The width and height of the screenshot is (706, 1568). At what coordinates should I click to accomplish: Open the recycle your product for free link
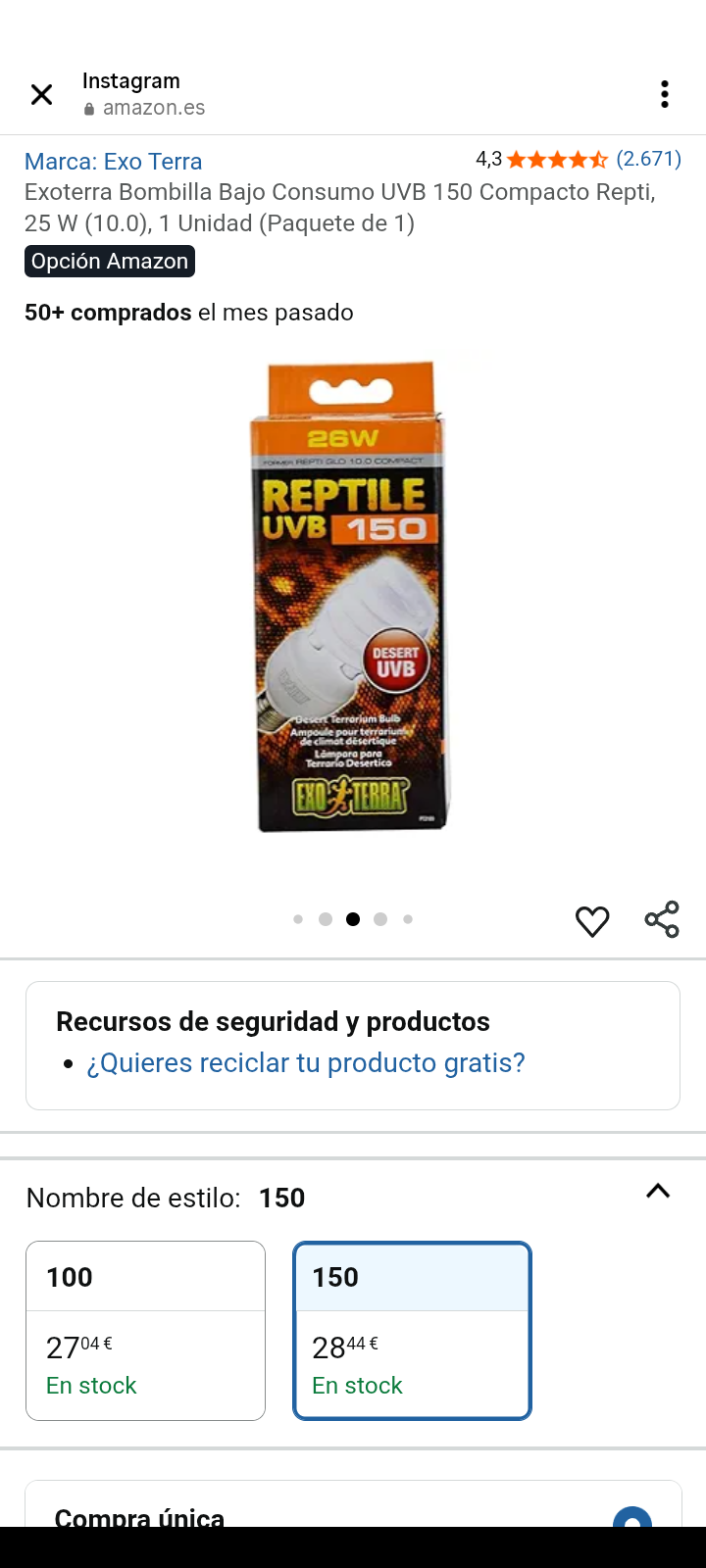[306, 1062]
